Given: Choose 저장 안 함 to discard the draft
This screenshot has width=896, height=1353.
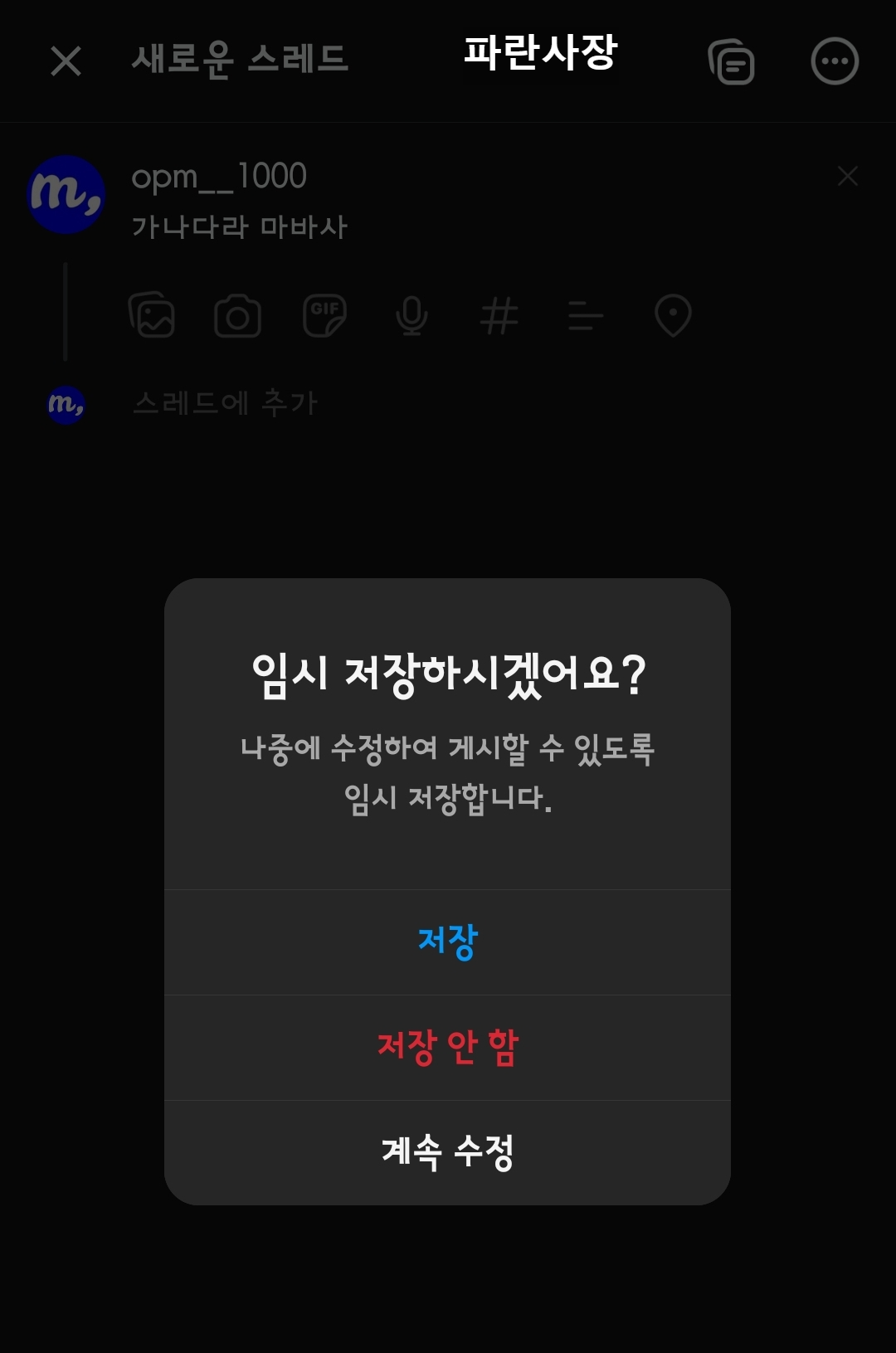Looking at the screenshot, I should (447, 1047).
